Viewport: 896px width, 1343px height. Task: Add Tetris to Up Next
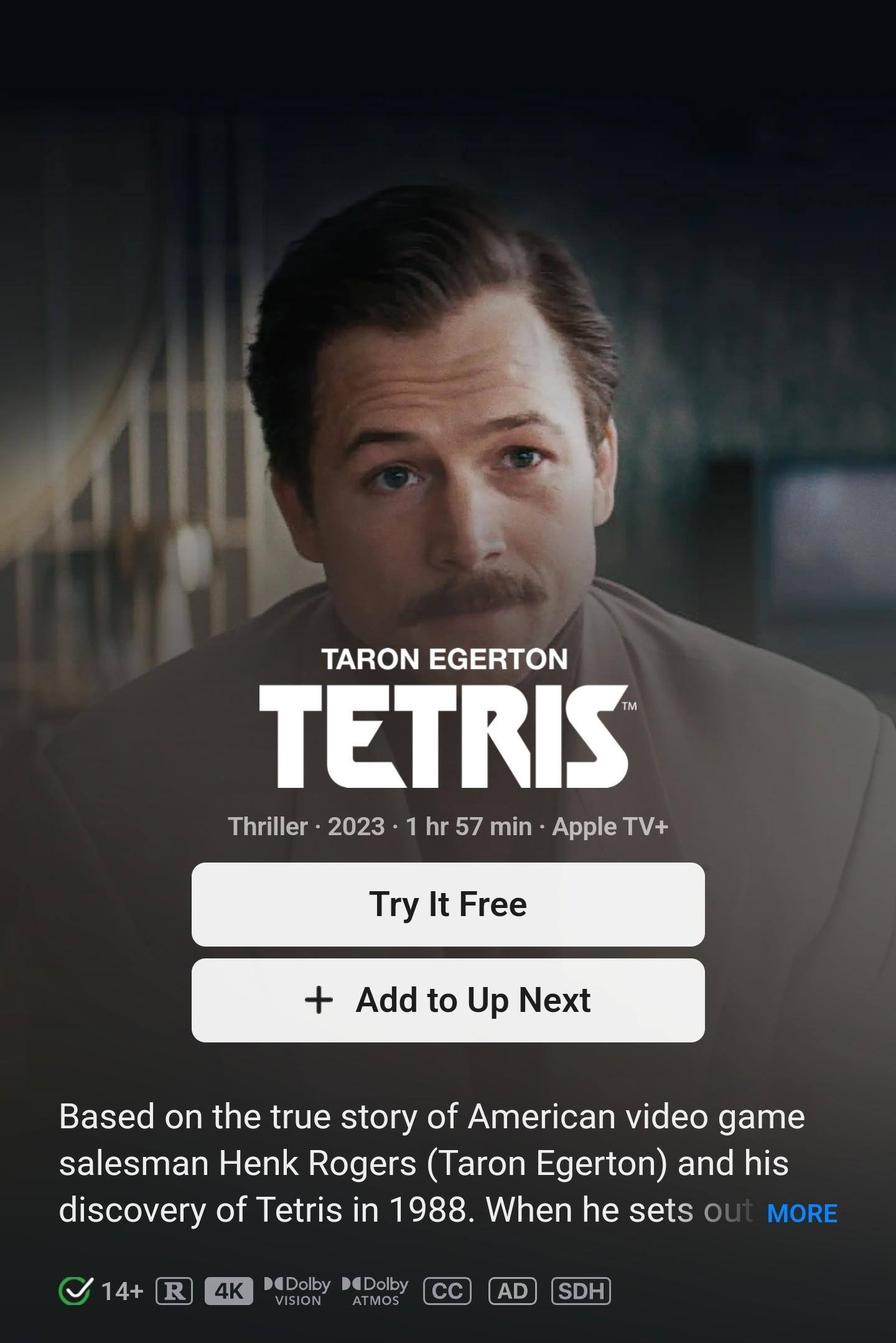pos(448,1000)
